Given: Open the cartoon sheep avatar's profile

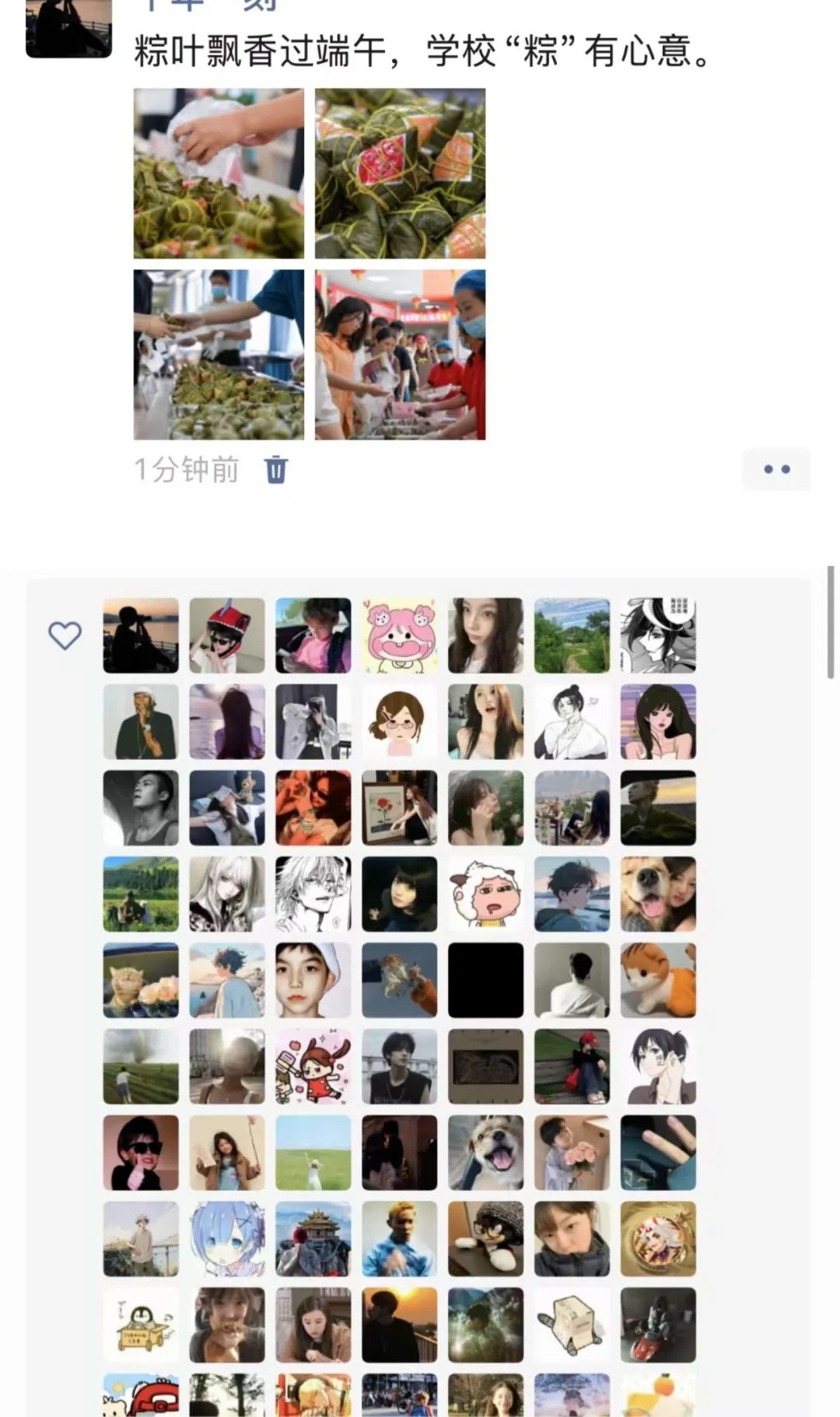Looking at the screenshot, I should [486, 894].
